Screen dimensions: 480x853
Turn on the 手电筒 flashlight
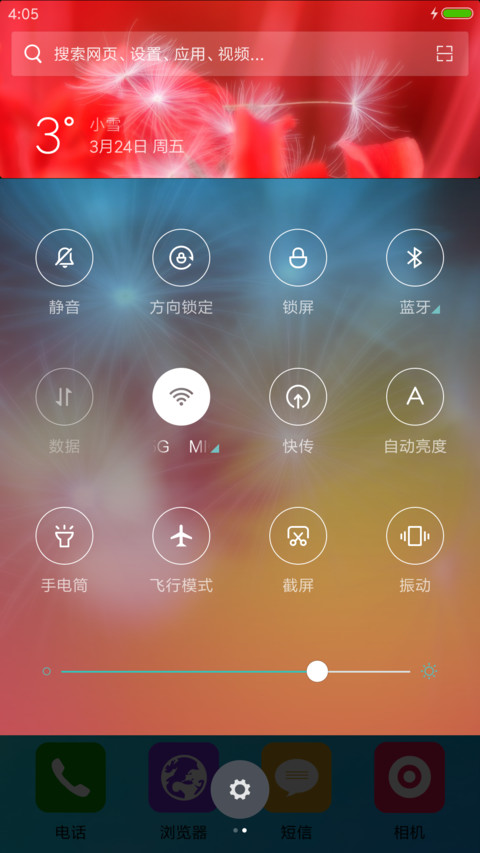coord(64,536)
